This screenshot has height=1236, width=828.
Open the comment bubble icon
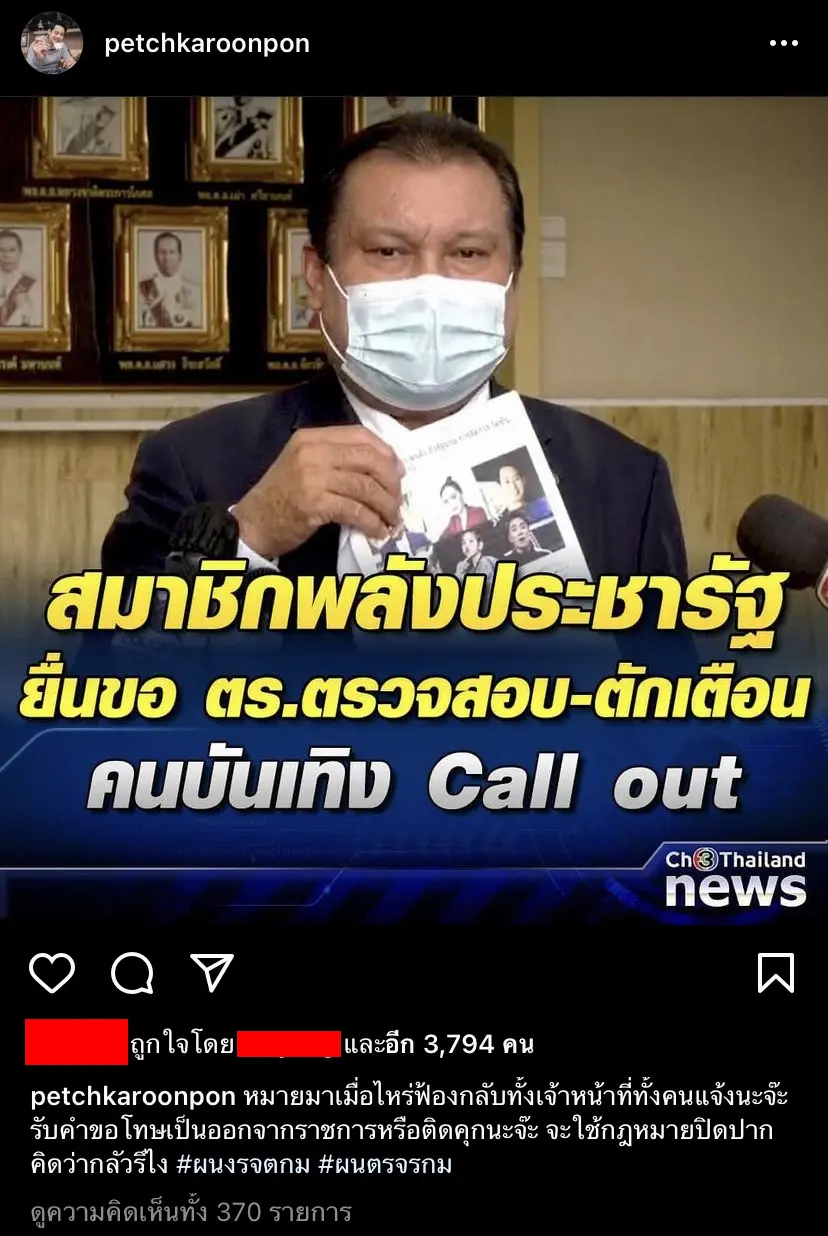[132, 972]
